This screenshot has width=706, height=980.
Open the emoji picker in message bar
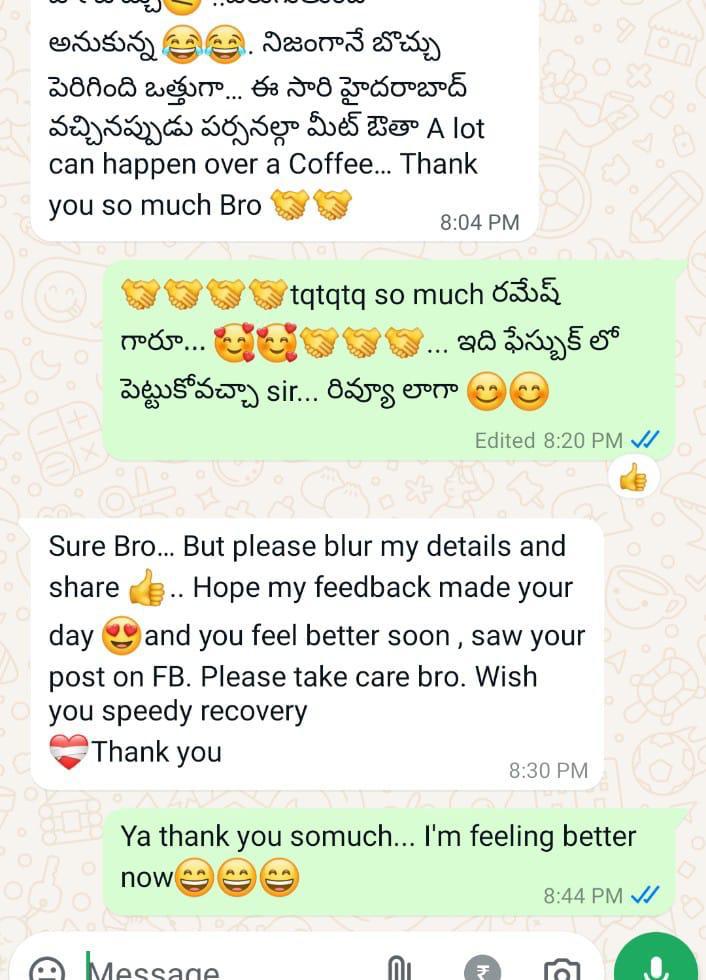point(47,968)
